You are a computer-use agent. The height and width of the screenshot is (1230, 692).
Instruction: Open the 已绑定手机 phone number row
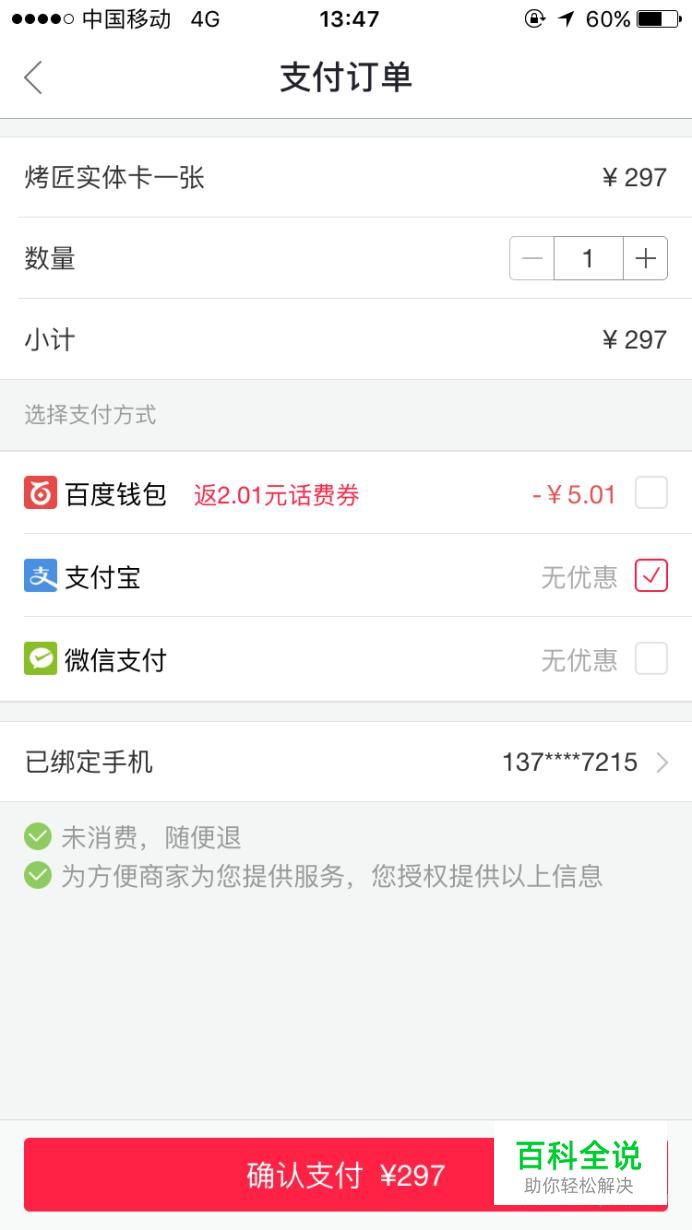click(x=346, y=762)
